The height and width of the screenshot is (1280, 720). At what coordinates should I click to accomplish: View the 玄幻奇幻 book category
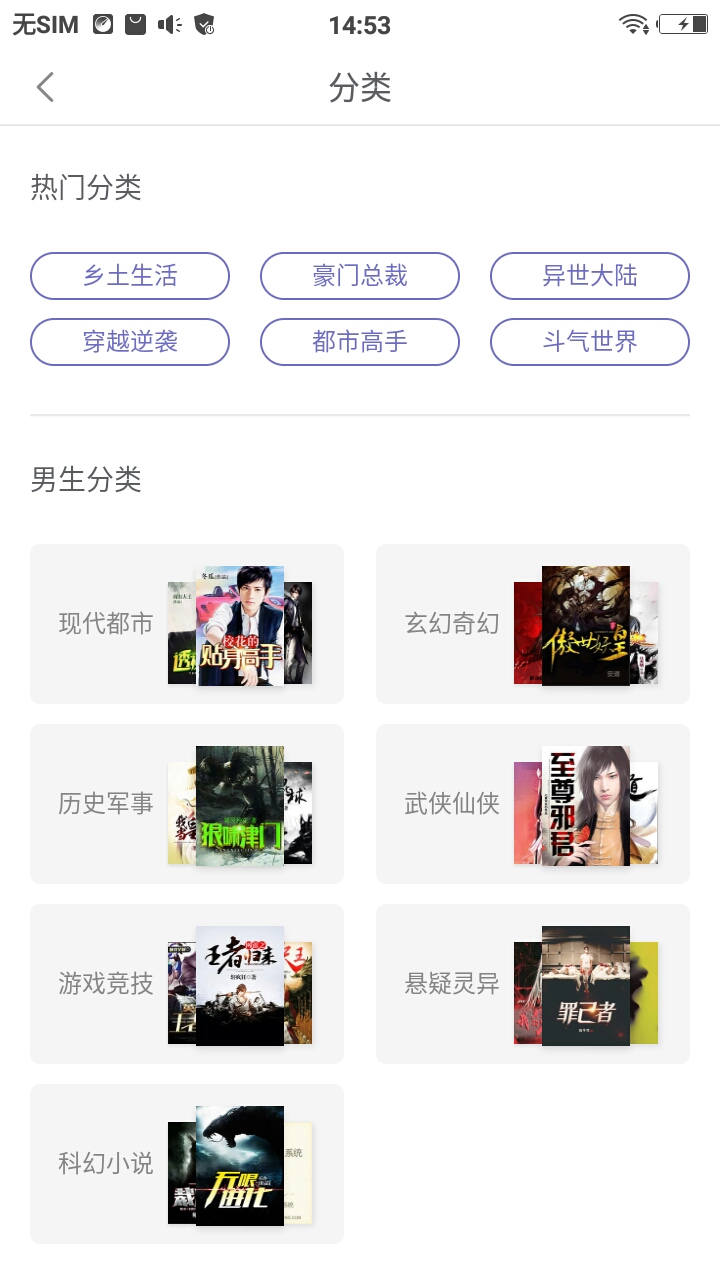(533, 624)
